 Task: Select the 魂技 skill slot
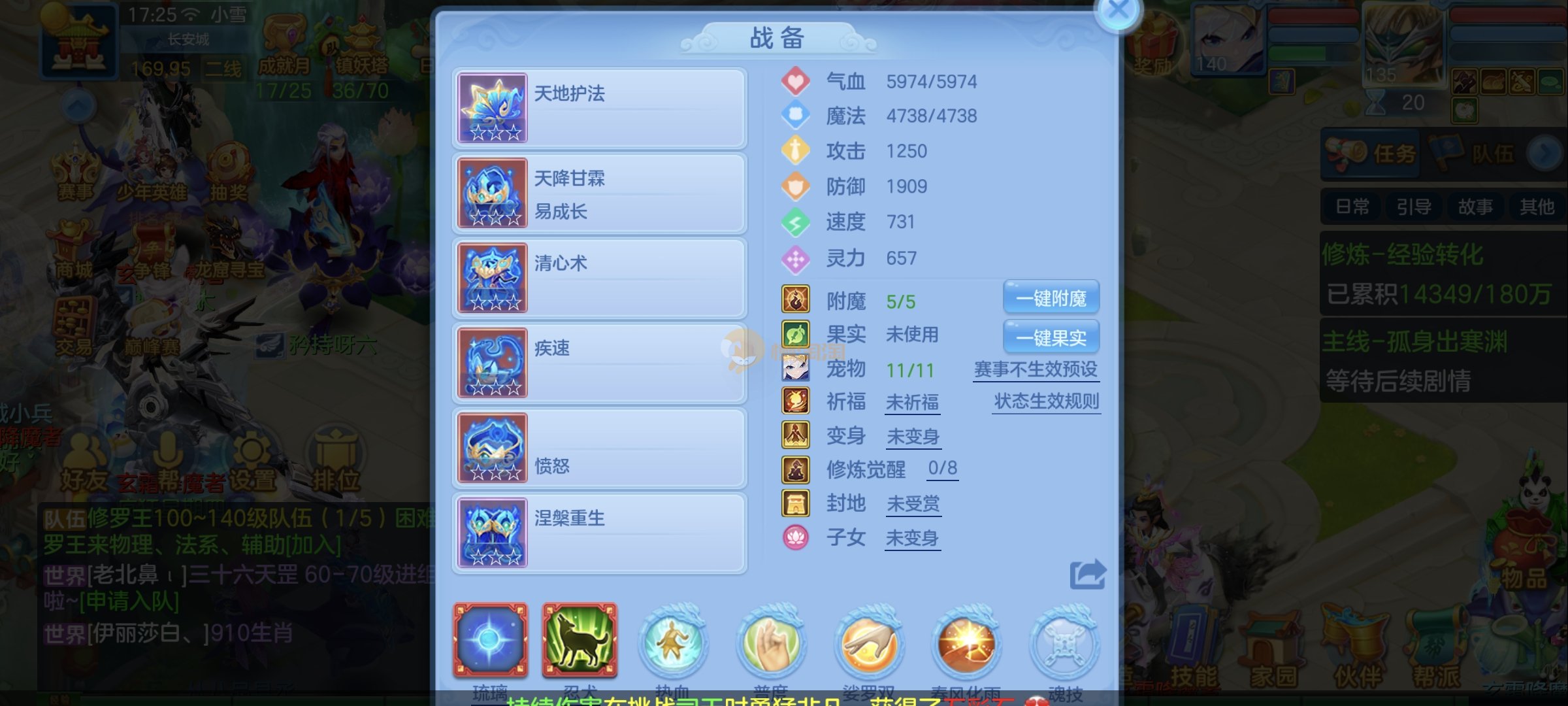pyautogui.click(x=1064, y=644)
